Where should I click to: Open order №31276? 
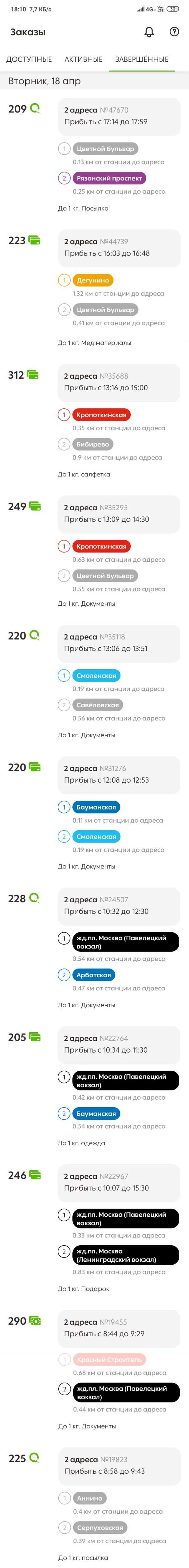pyautogui.click(x=119, y=774)
